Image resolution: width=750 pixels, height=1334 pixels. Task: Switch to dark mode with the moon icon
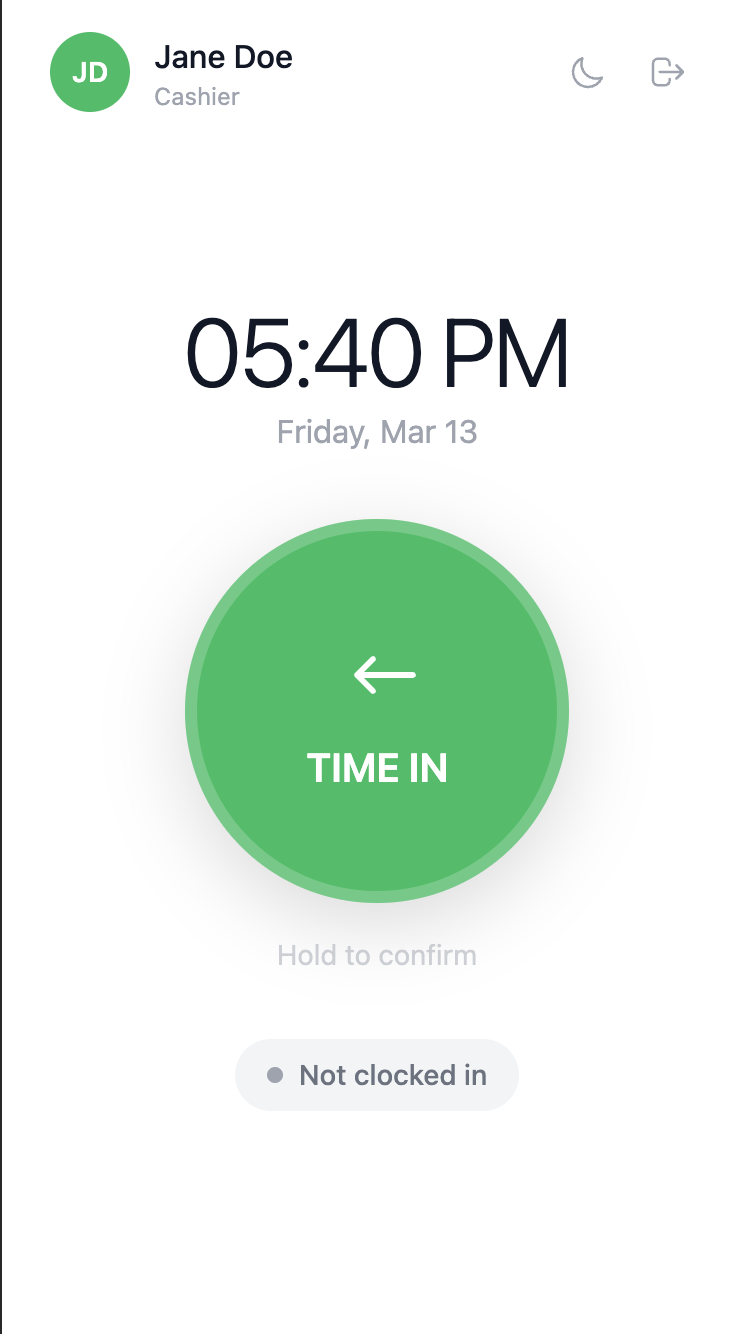pyautogui.click(x=587, y=72)
